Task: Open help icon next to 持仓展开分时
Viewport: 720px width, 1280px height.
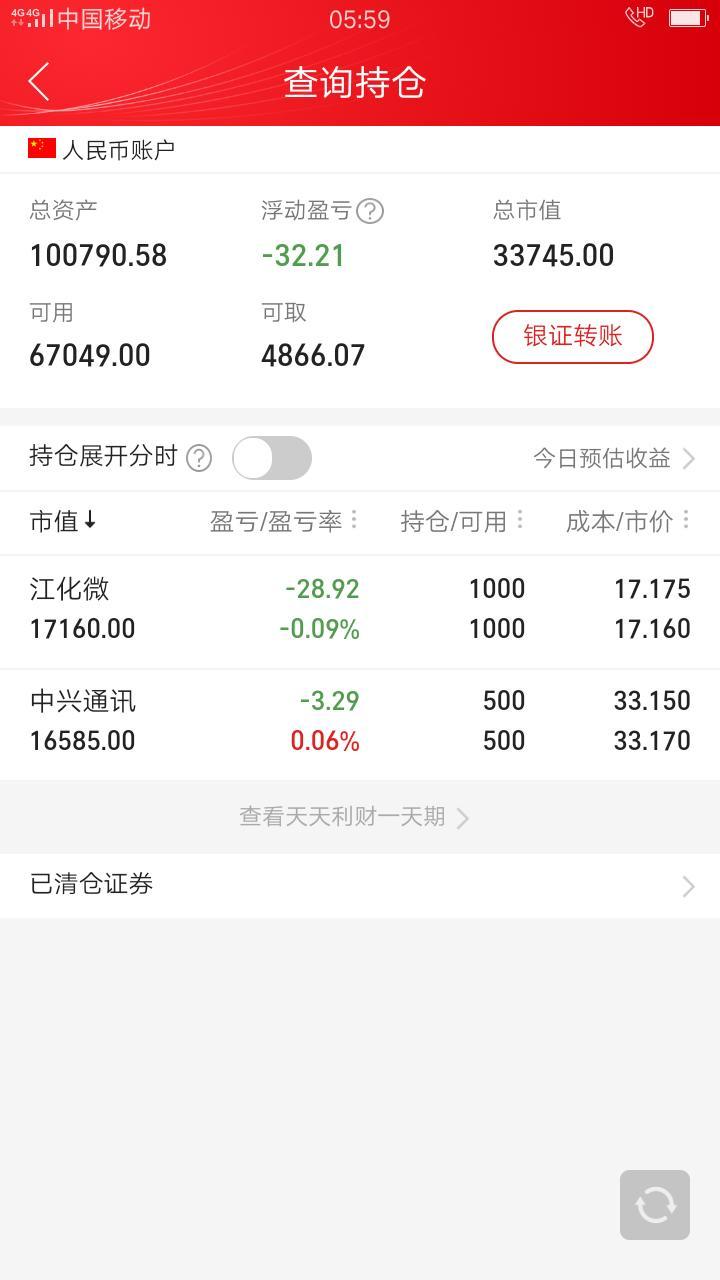Action: pyautogui.click(x=199, y=458)
